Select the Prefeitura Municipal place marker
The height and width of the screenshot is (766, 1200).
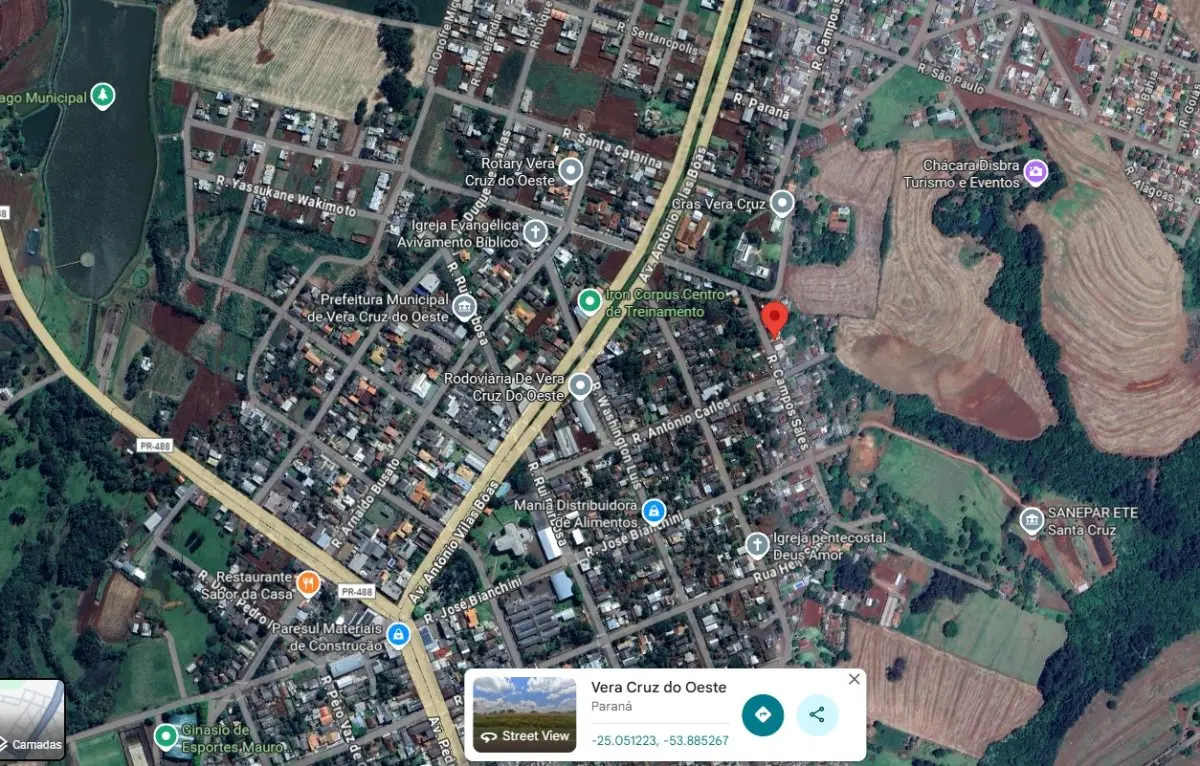[x=463, y=307]
